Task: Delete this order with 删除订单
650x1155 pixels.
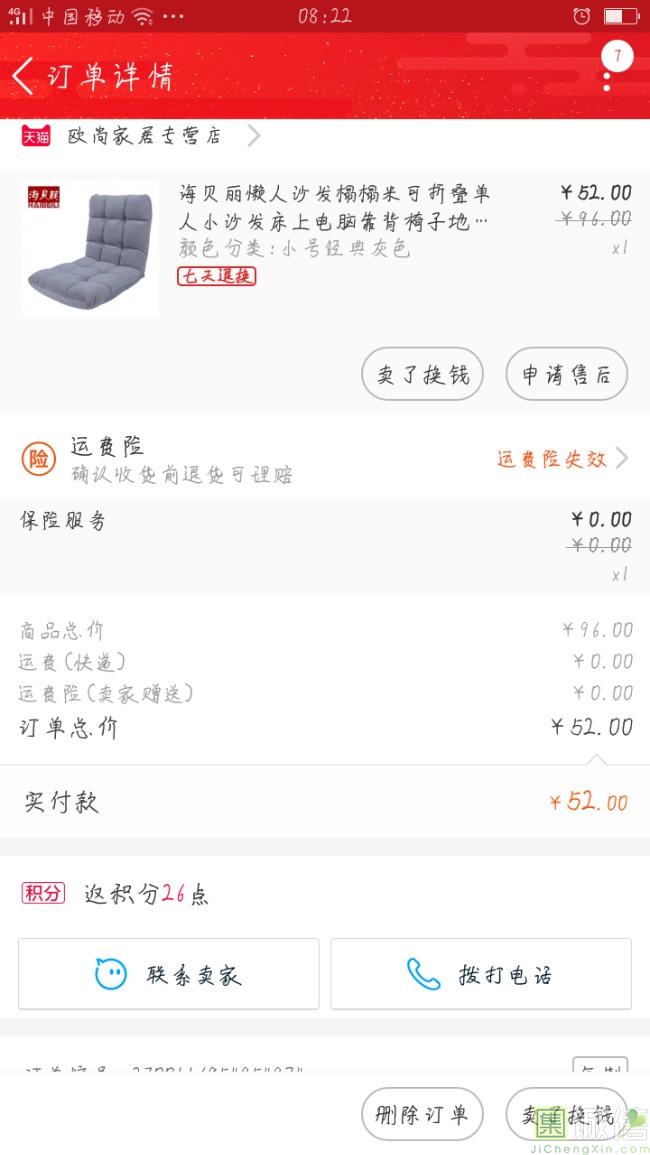Action: click(x=422, y=1114)
